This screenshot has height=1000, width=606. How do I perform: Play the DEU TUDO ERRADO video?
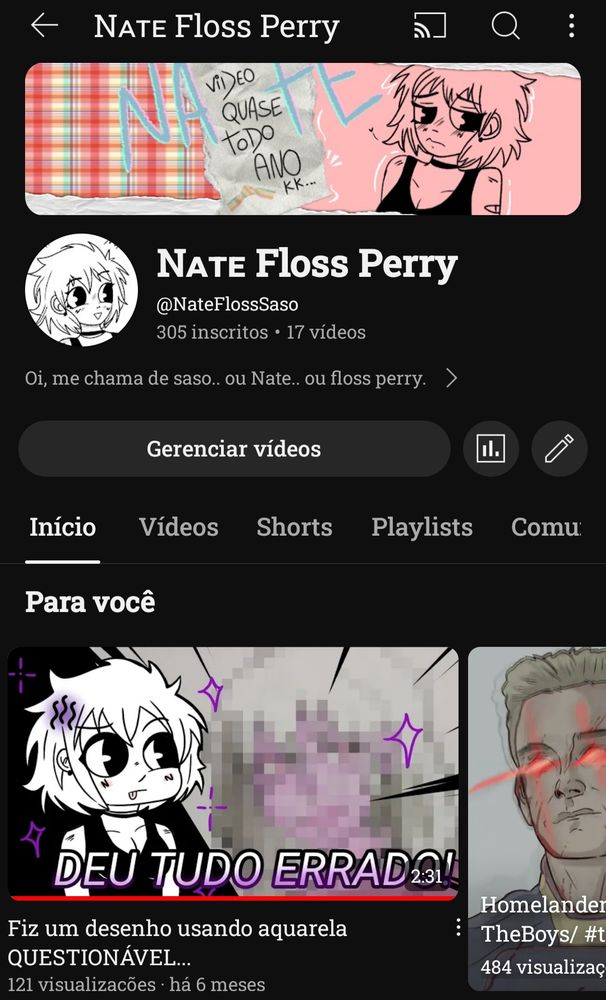(x=233, y=773)
